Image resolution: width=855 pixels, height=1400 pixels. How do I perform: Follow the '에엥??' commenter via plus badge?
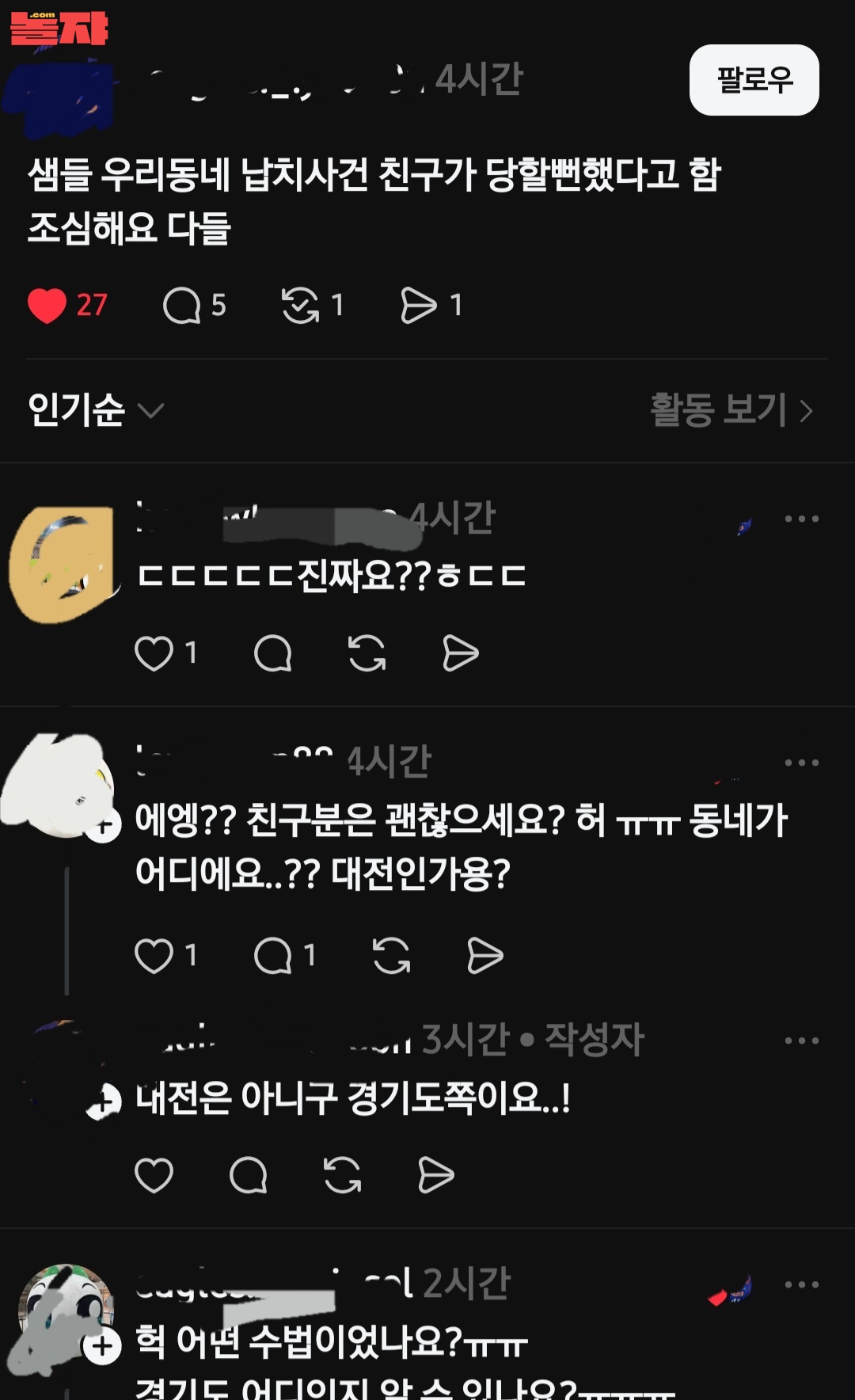click(x=104, y=826)
